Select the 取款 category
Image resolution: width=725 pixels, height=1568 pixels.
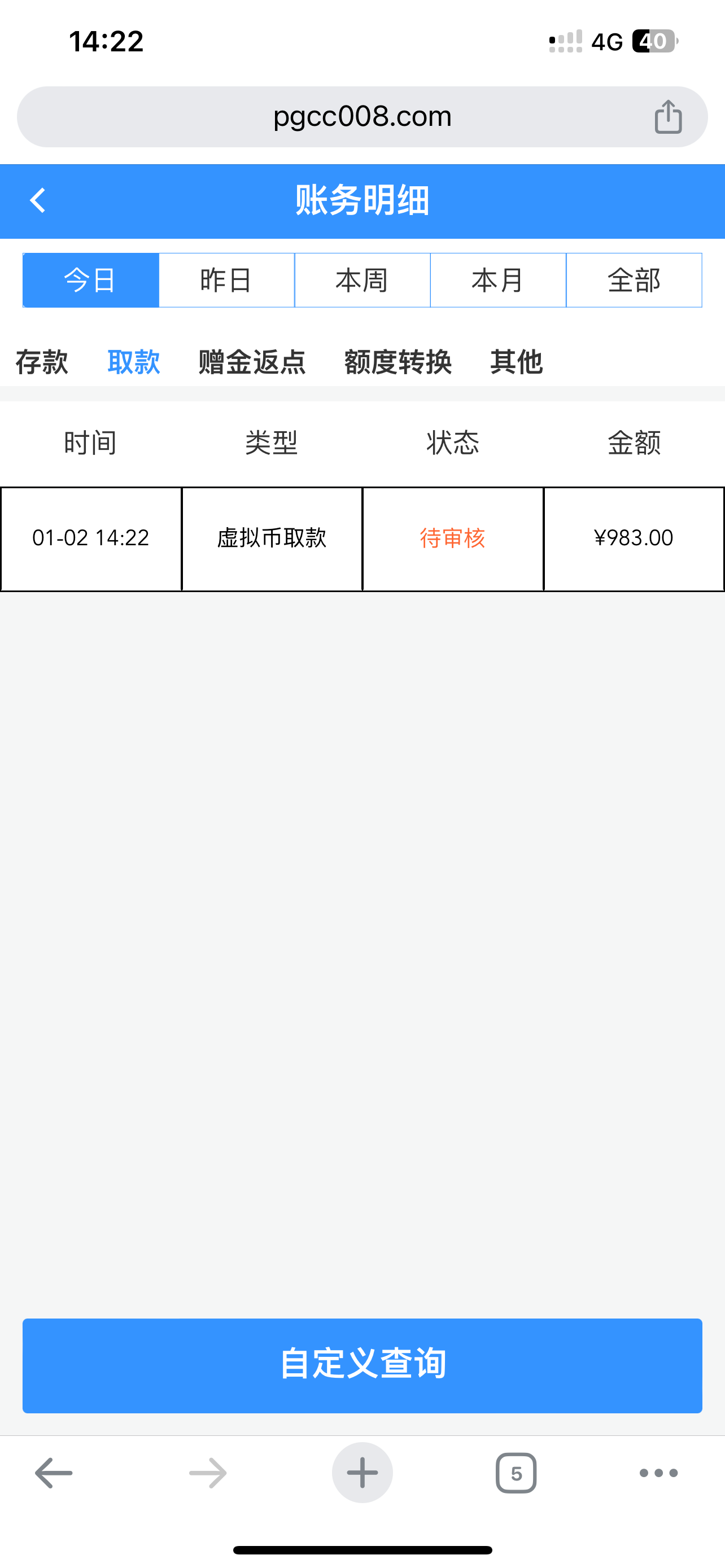coord(133,362)
